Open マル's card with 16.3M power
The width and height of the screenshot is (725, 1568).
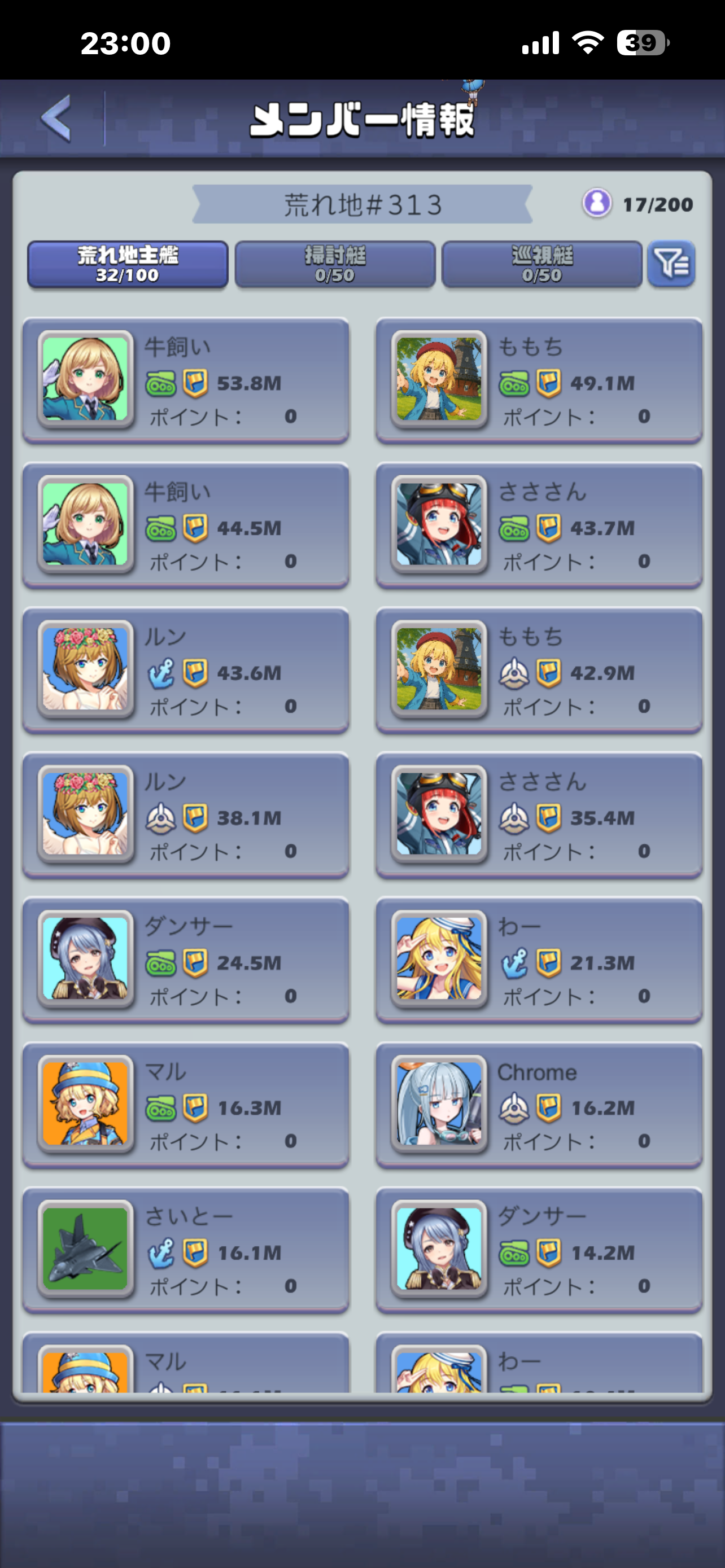click(x=186, y=1105)
